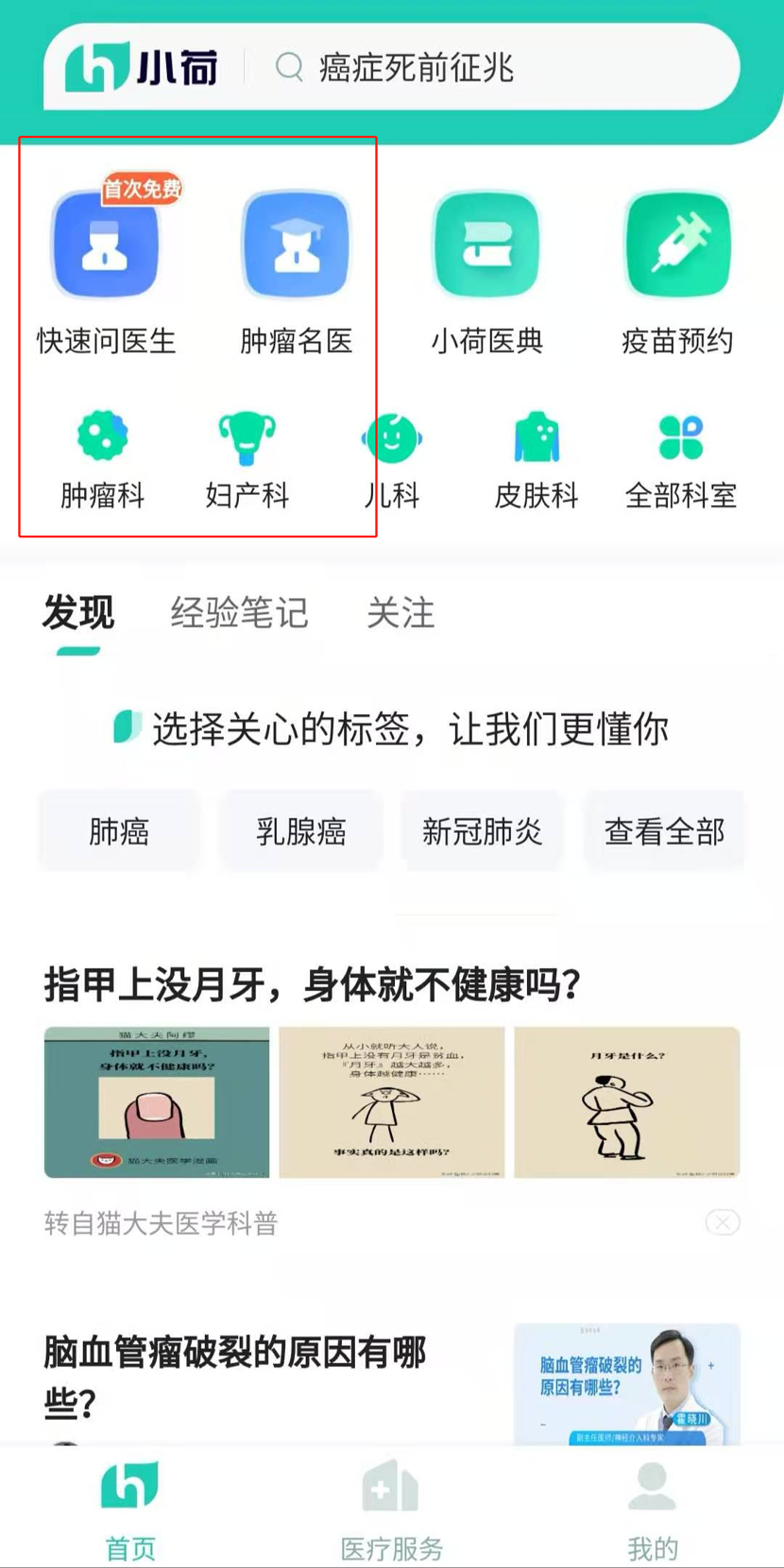This screenshot has width=784, height=1568.
Task: Select the 妇产科 obstetrics department icon
Action: 247,437
